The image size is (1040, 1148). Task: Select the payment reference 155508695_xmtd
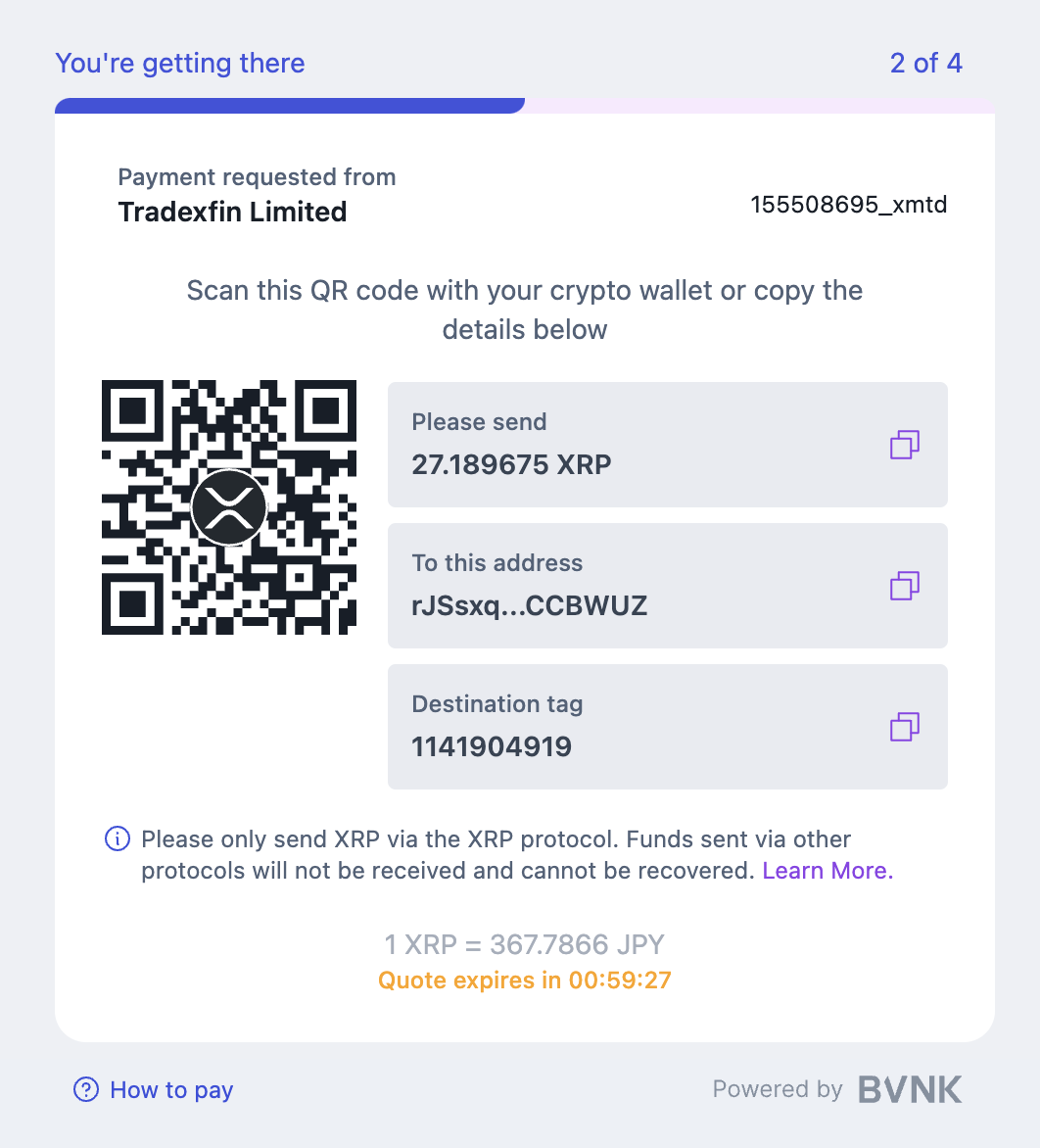[x=848, y=205]
